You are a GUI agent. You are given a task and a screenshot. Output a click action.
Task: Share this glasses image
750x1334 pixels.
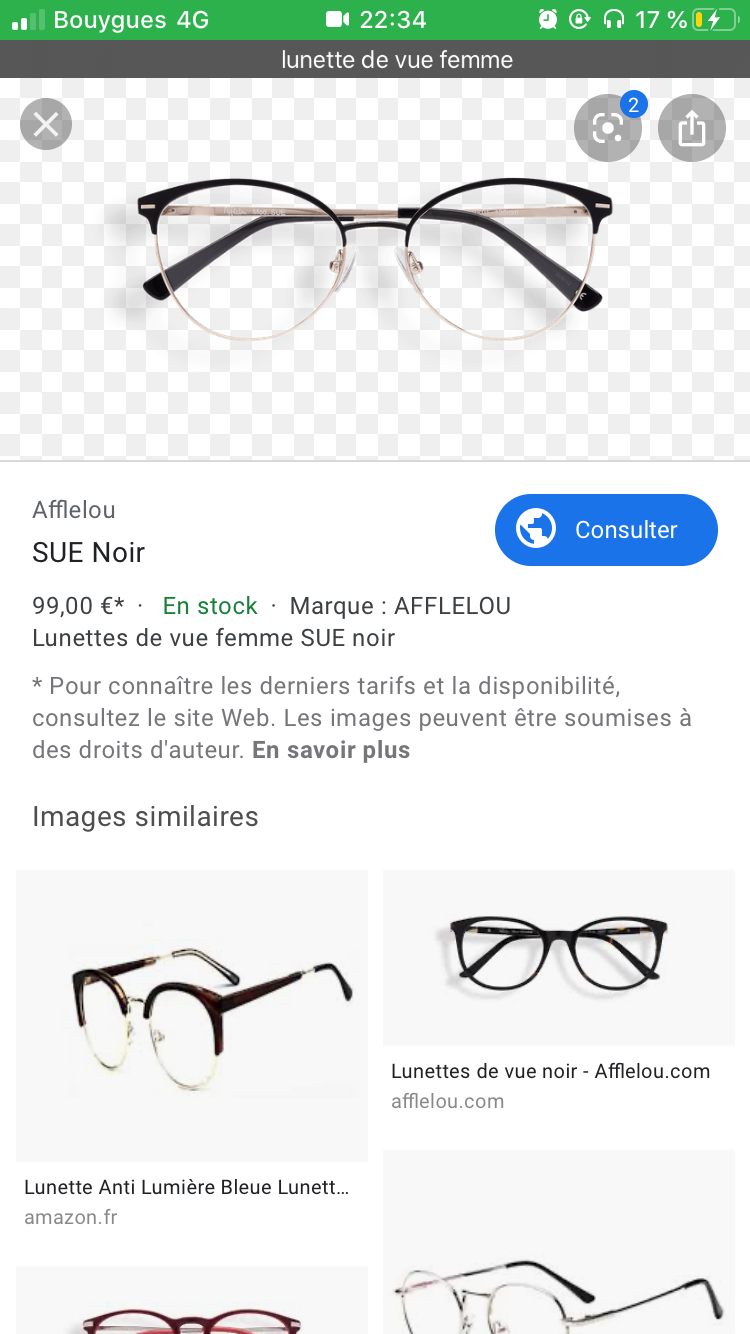pos(691,128)
